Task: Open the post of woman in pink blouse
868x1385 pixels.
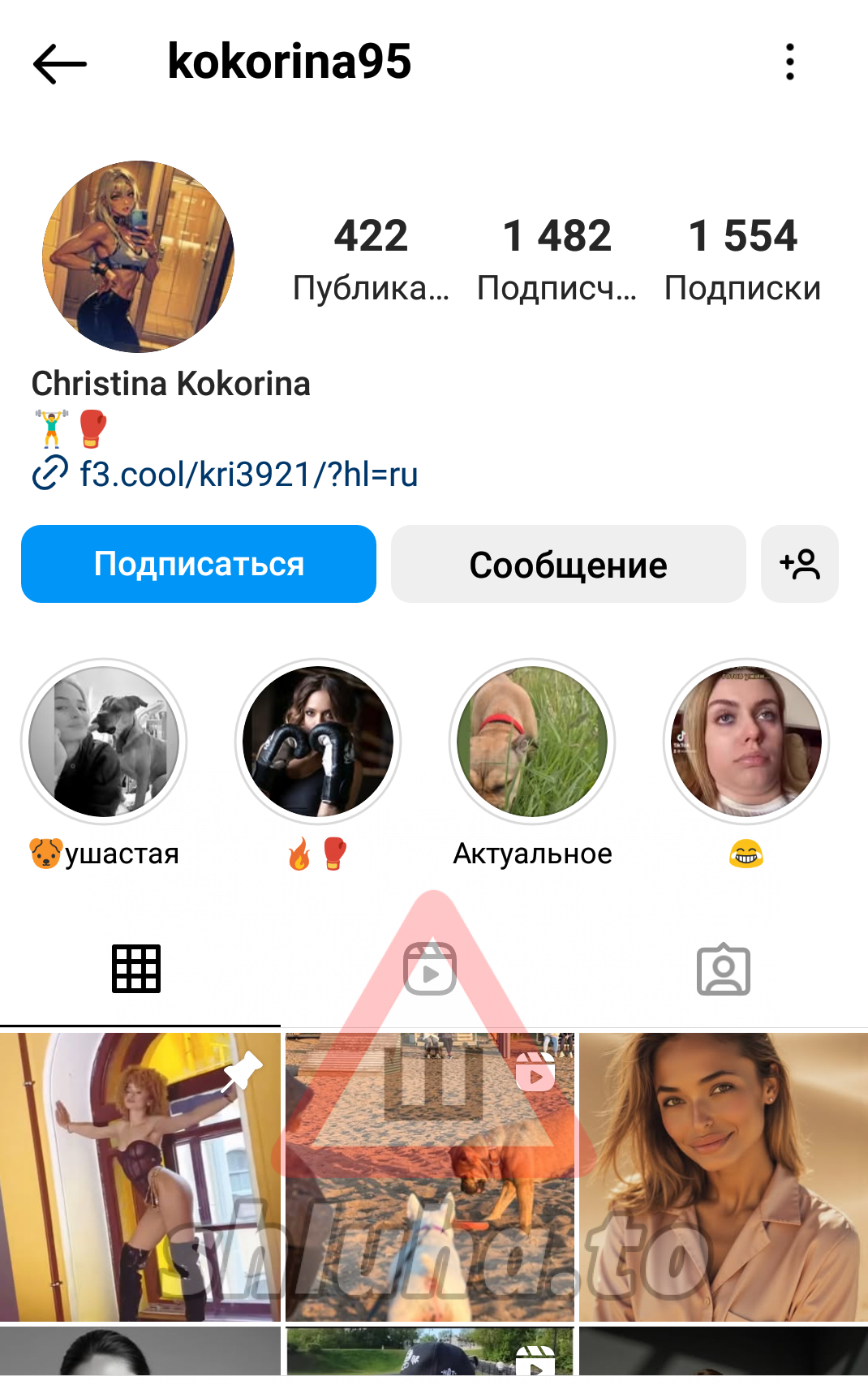Action: coord(724,1176)
